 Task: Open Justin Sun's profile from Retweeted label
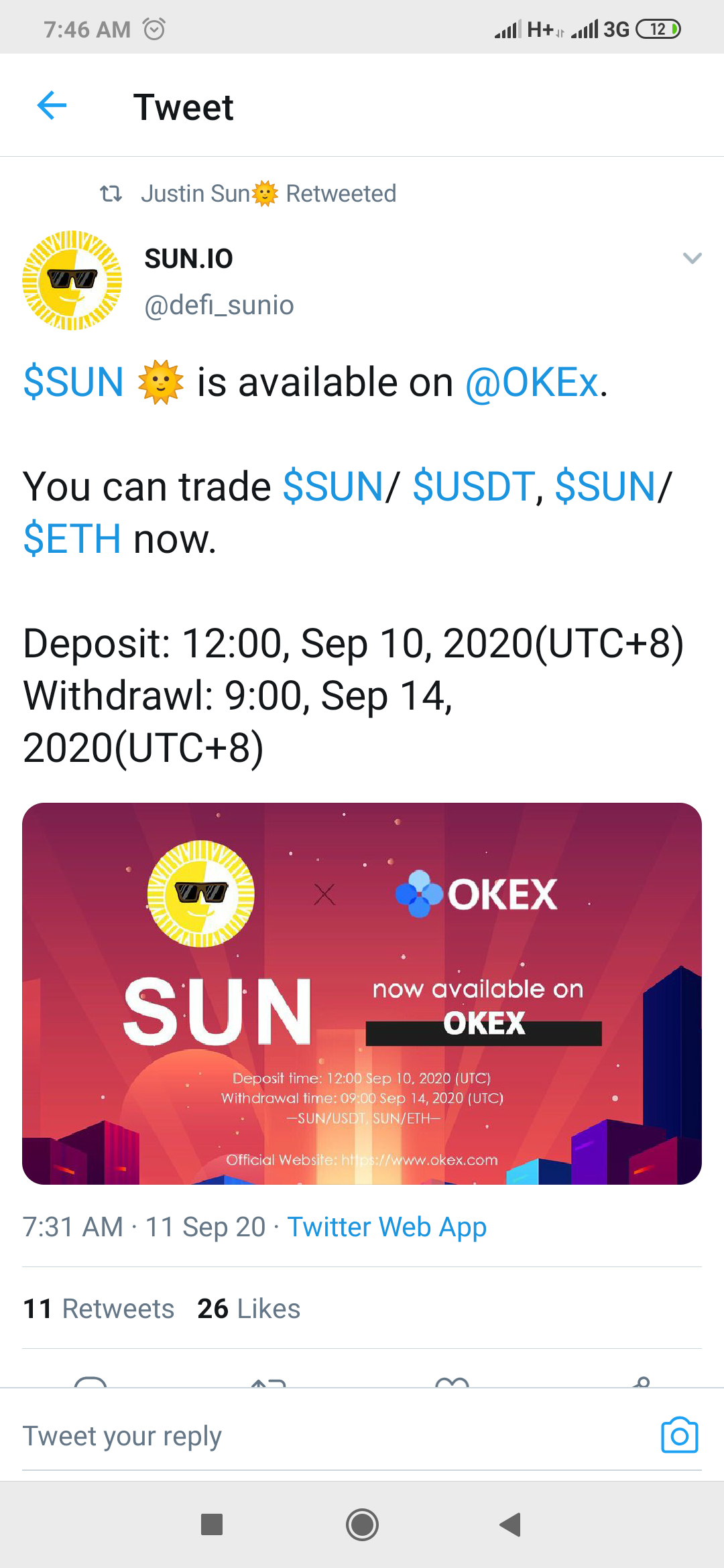[208, 194]
